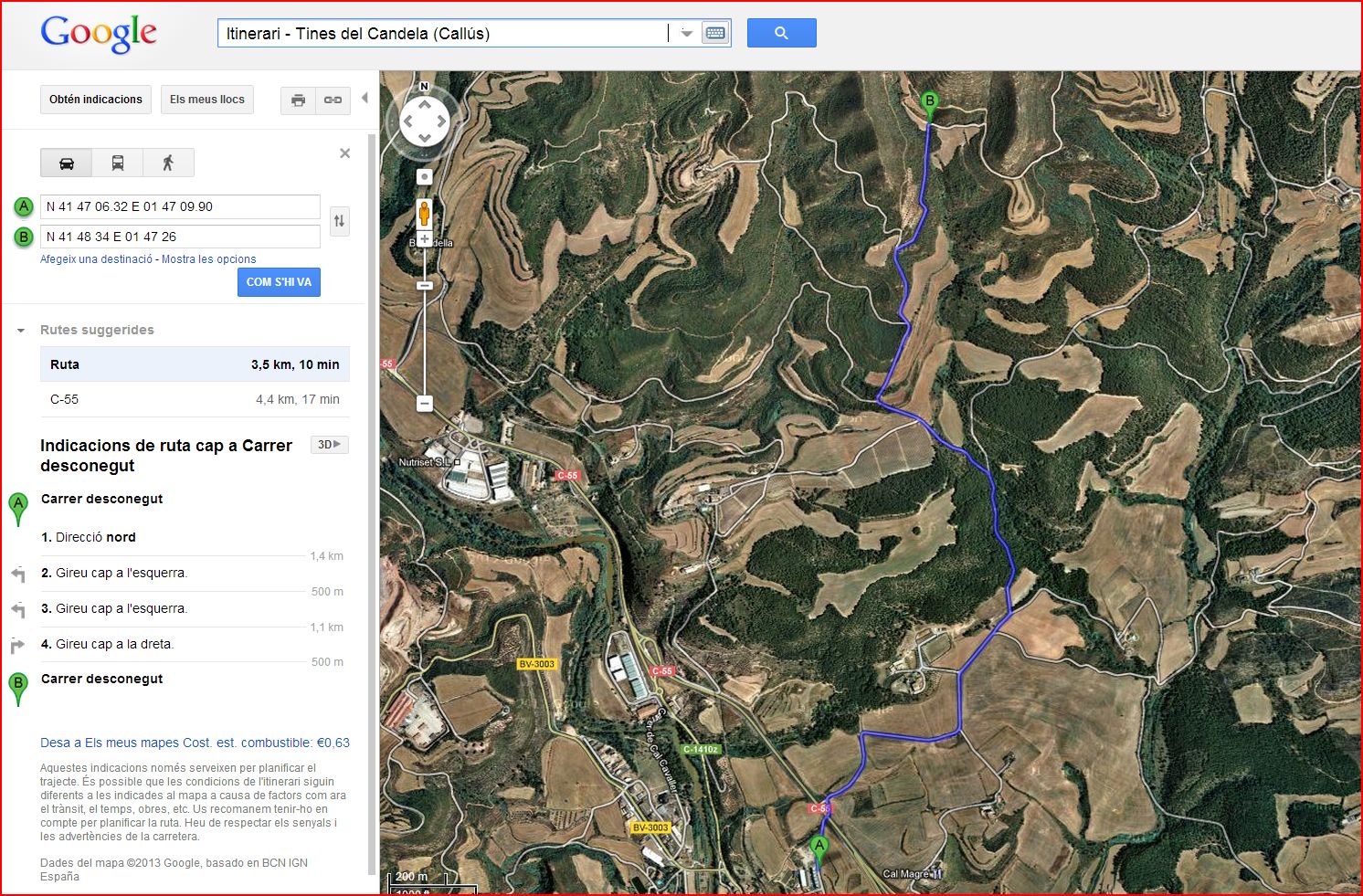The image size is (1363, 896).
Task: Zoom in on the map
Action: (425, 239)
